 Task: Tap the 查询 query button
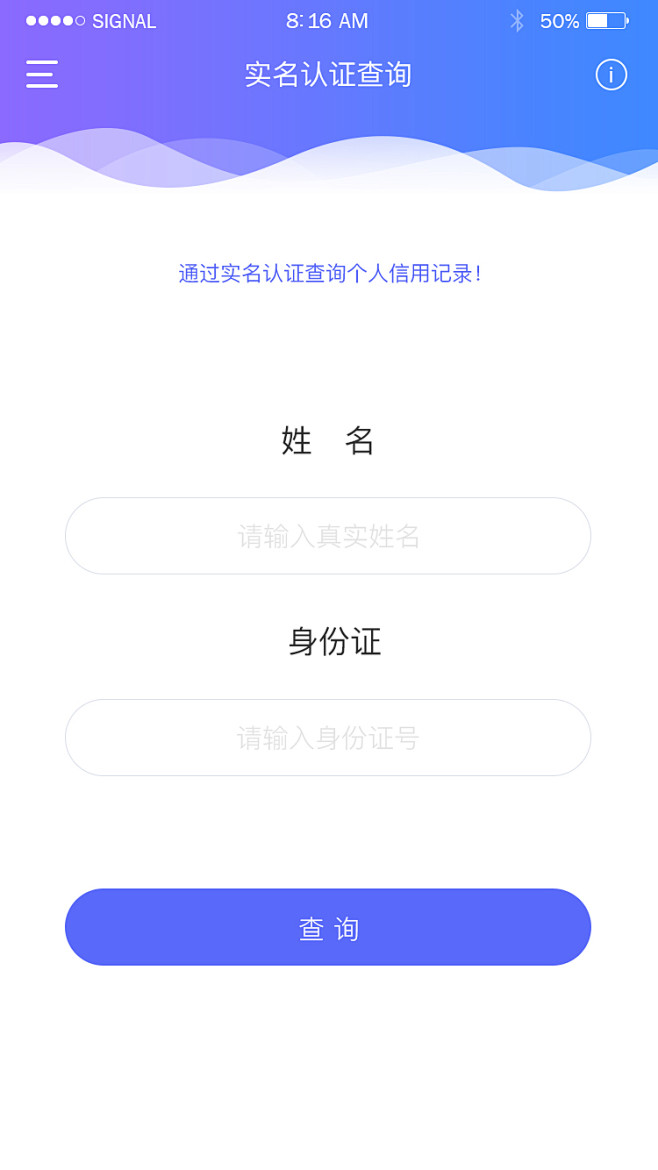click(328, 927)
